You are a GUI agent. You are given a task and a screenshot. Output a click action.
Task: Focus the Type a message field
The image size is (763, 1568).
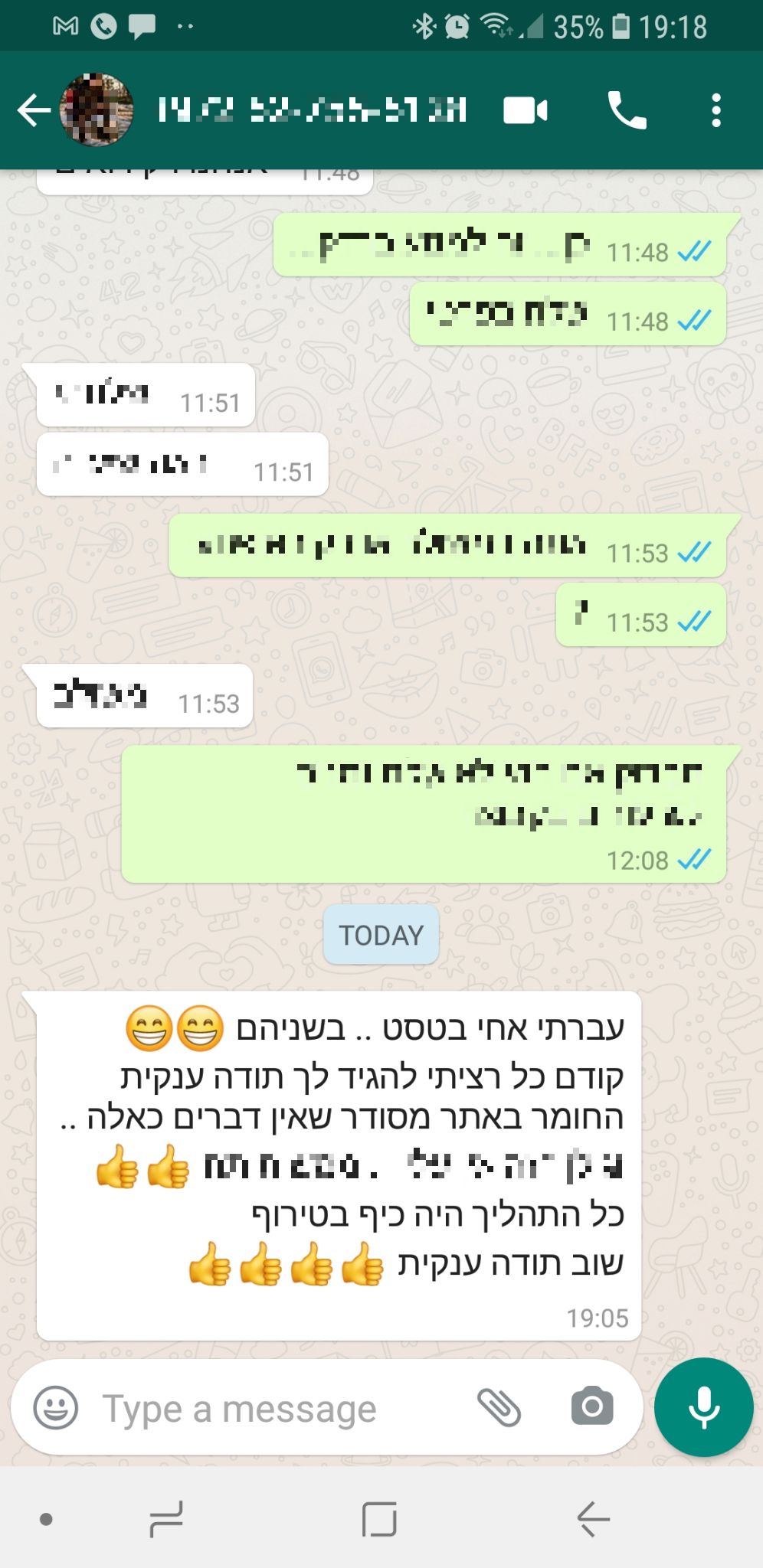(282, 1407)
